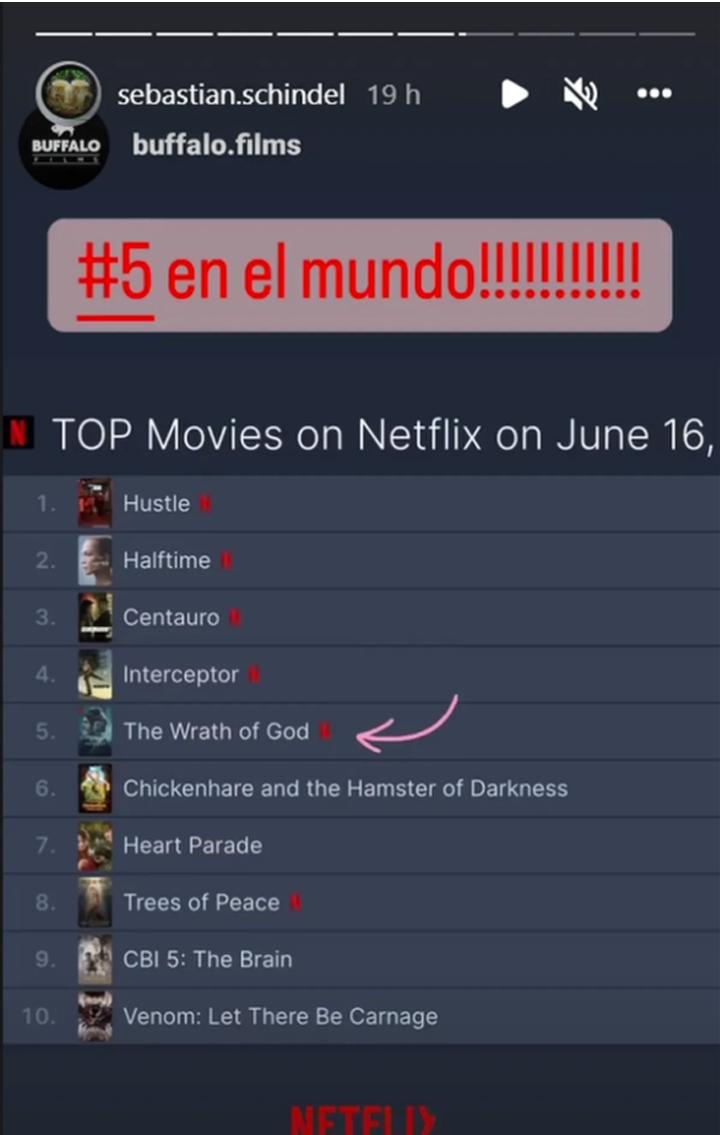This screenshot has width=720, height=1135.
Task: Click the play icon to resume story
Action: (516, 93)
